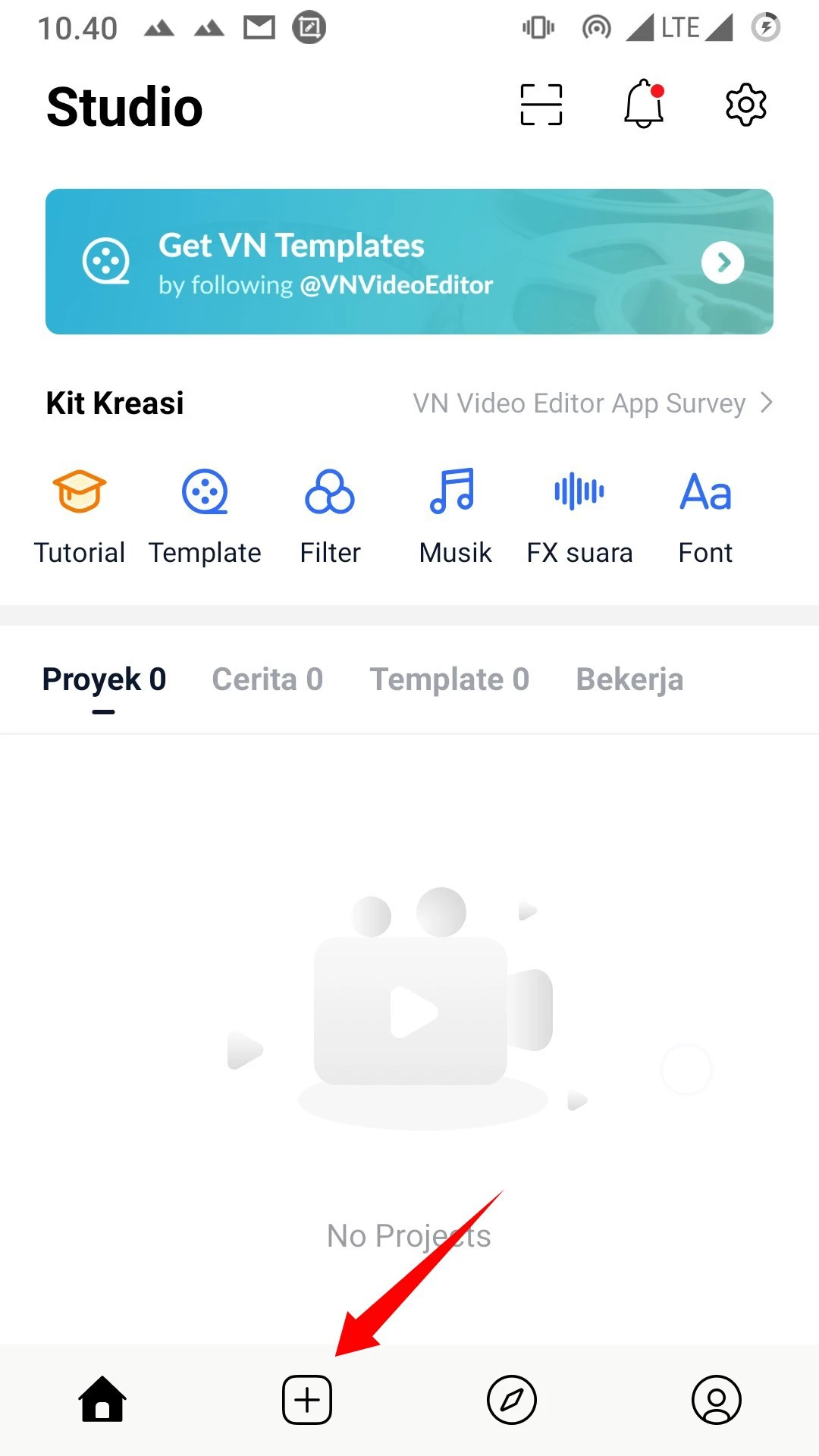The image size is (819, 1456).
Task: Switch to the Cerita tab
Action: (x=268, y=679)
